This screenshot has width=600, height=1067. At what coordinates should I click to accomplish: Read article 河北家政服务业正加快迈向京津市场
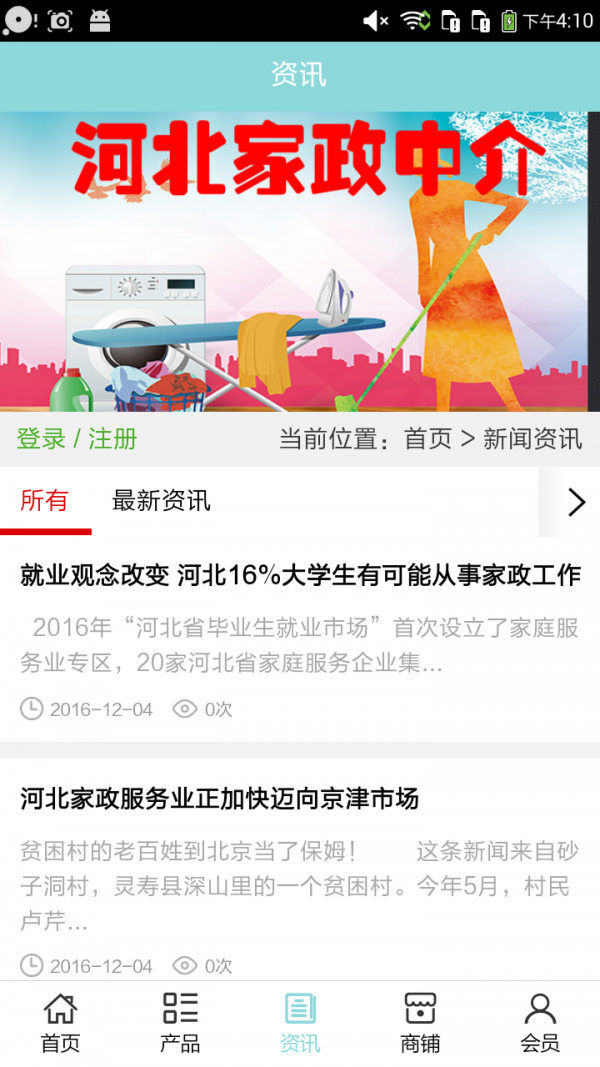pyautogui.click(x=219, y=799)
